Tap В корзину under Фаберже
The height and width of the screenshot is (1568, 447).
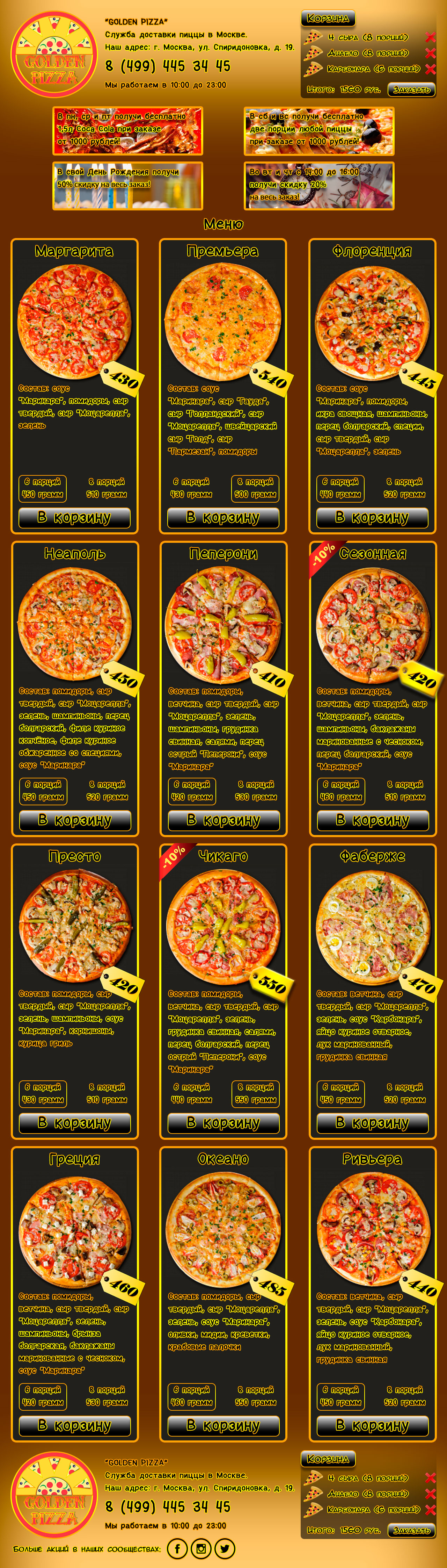click(x=373, y=1122)
